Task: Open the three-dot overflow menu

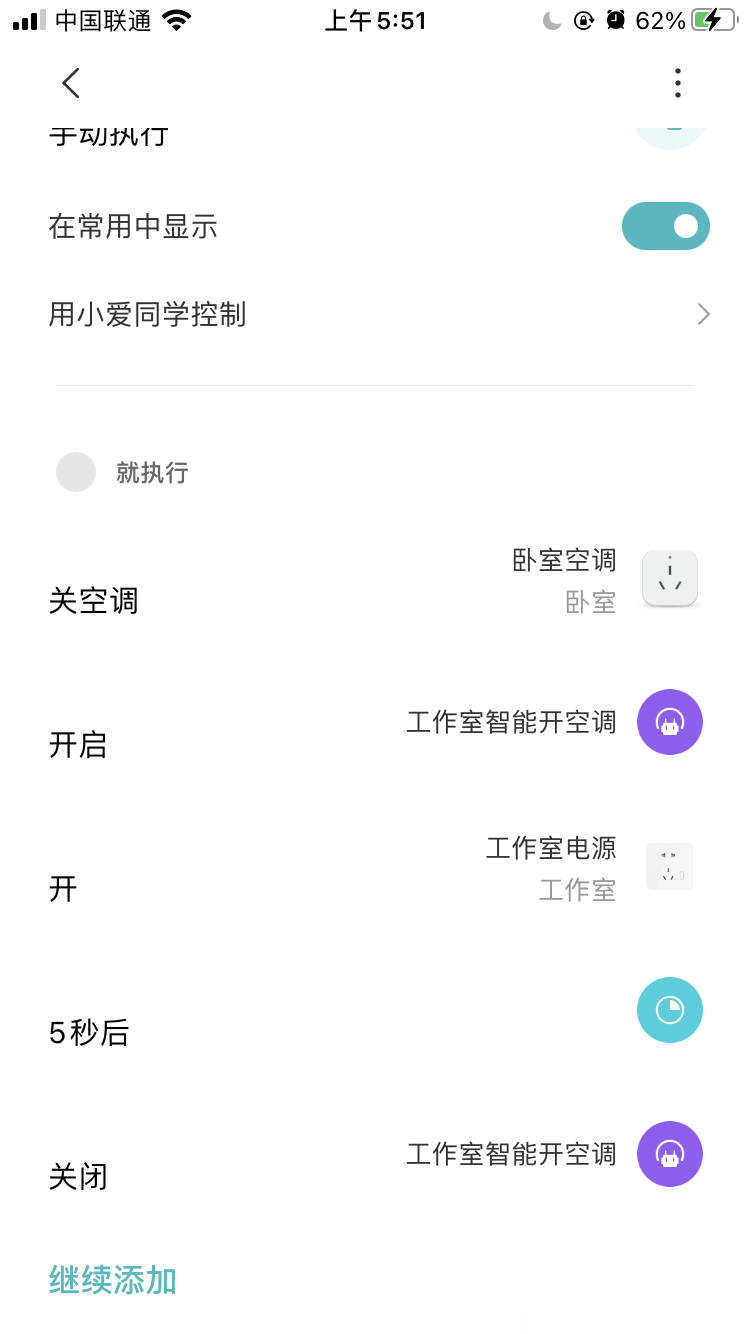Action: coord(677,83)
